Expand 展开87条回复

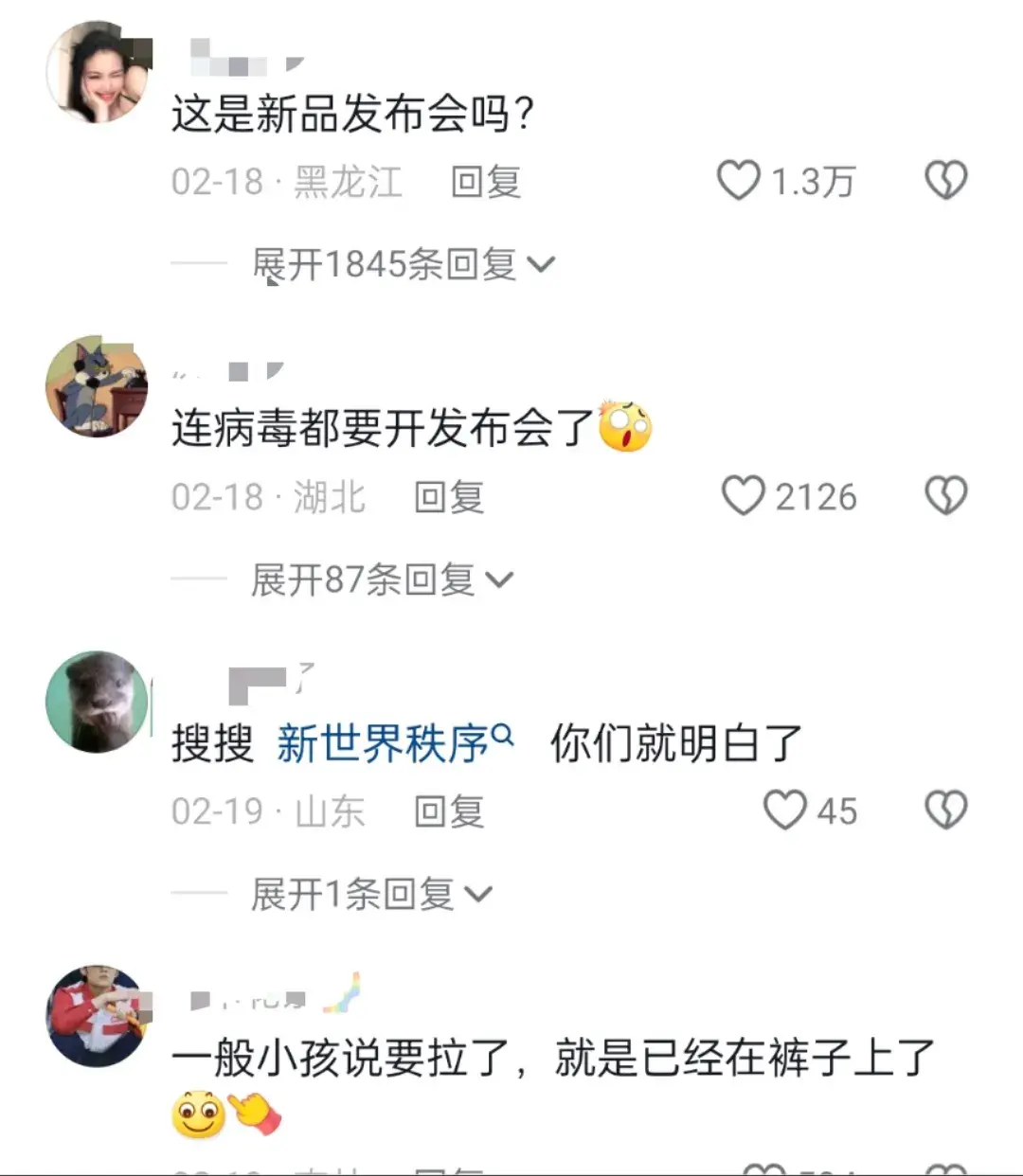tap(382, 579)
